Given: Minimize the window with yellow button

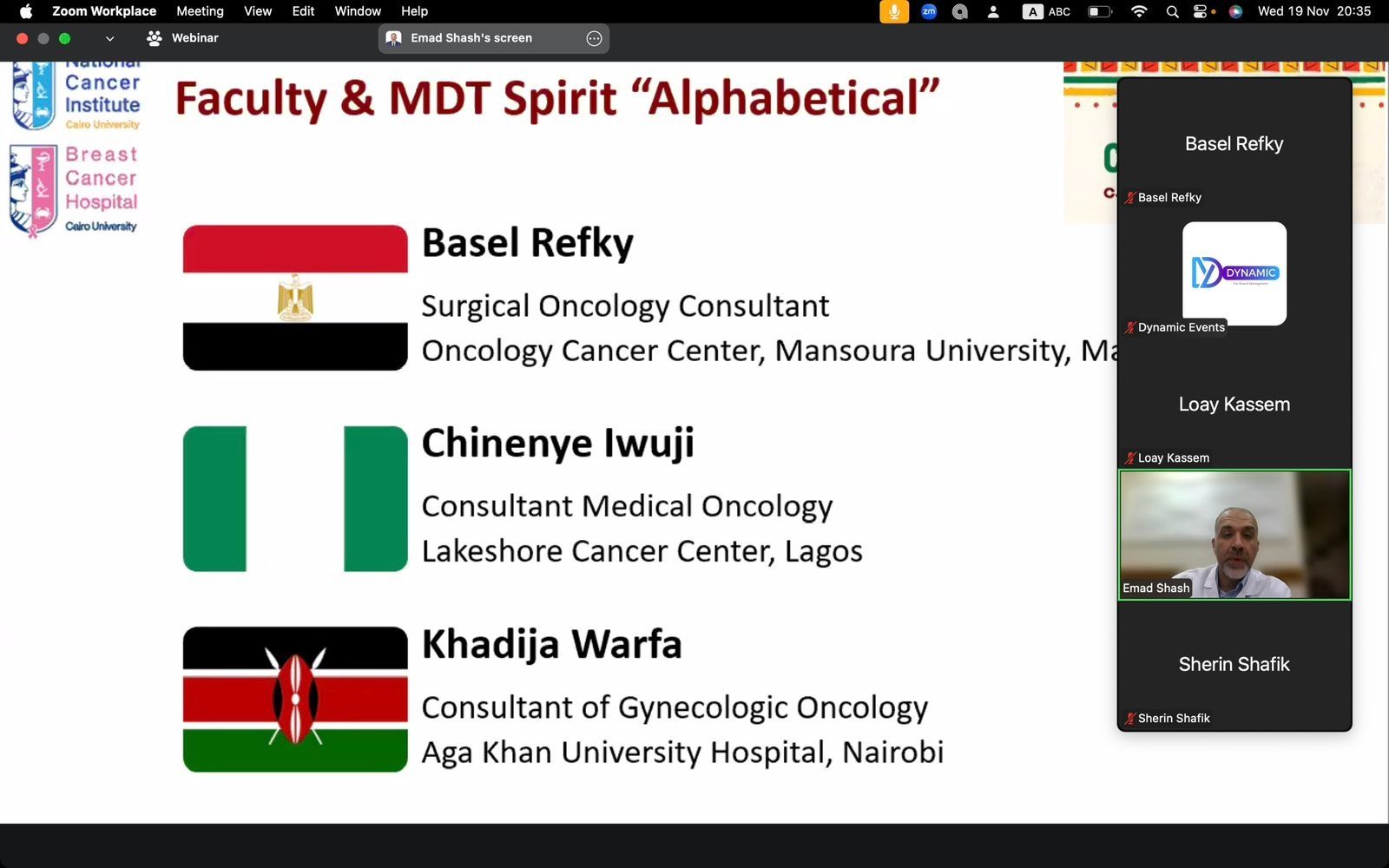Looking at the screenshot, I should pos(43,38).
